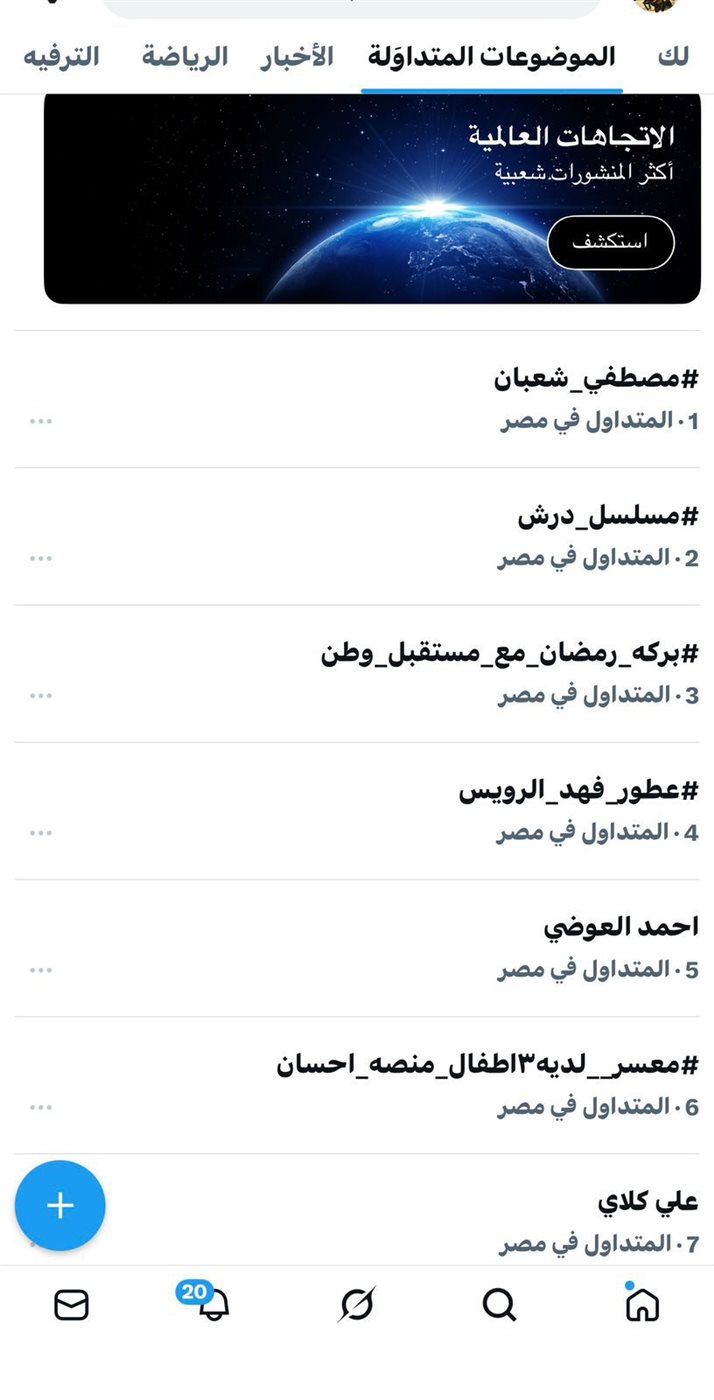This screenshot has width=714, height=1400.
Task: Open the more options menu for احمد العوضي
Action: [x=40, y=970]
